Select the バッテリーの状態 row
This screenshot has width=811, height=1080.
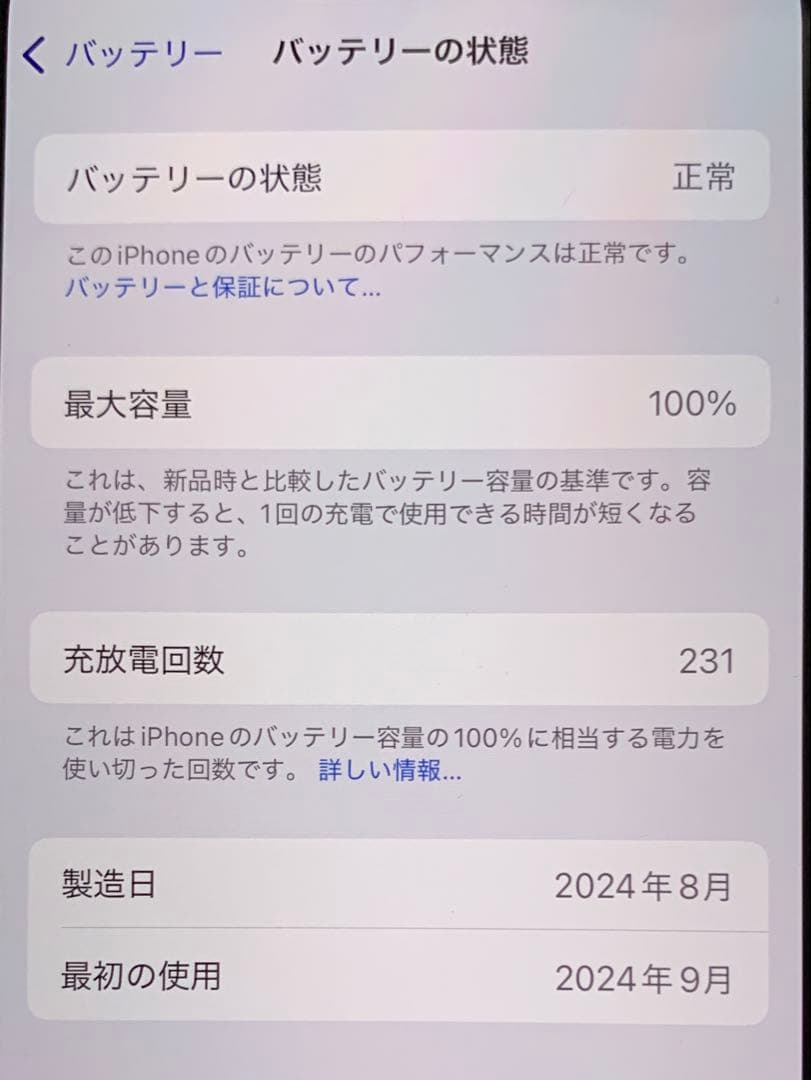[400, 178]
